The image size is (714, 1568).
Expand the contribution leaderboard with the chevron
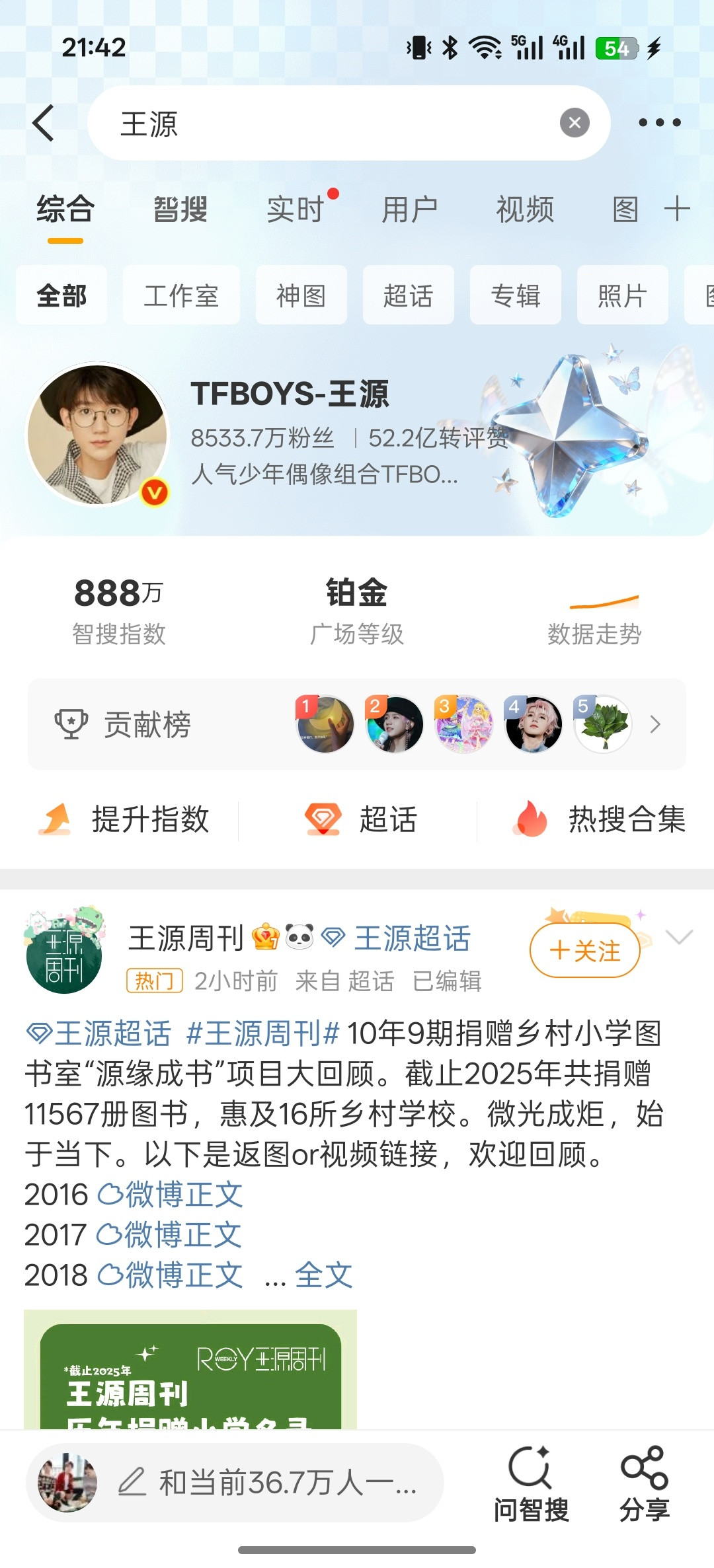coord(655,724)
